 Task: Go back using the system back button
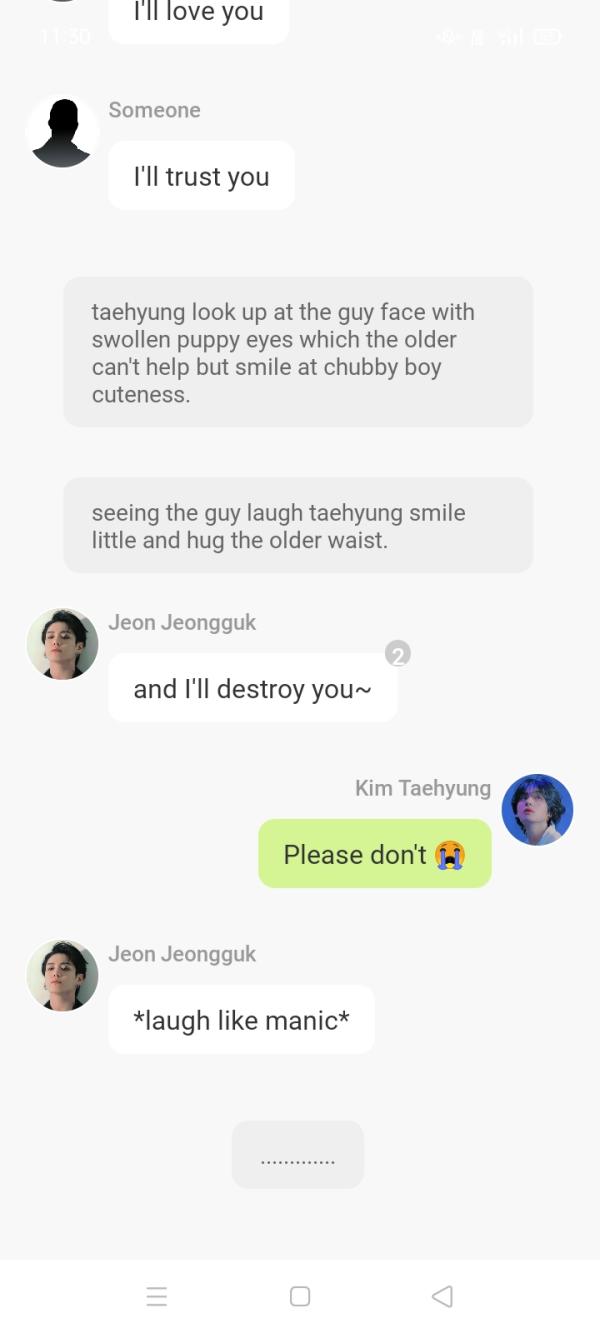442,1296
